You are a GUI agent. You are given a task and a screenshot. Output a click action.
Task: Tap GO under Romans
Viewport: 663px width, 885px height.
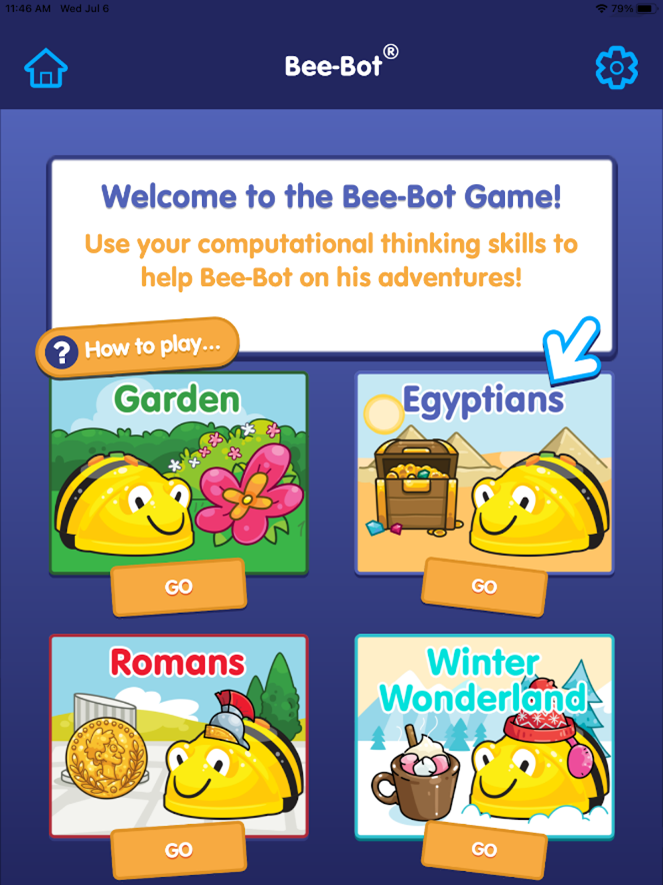pyautogui.click(x=179, y=849)
